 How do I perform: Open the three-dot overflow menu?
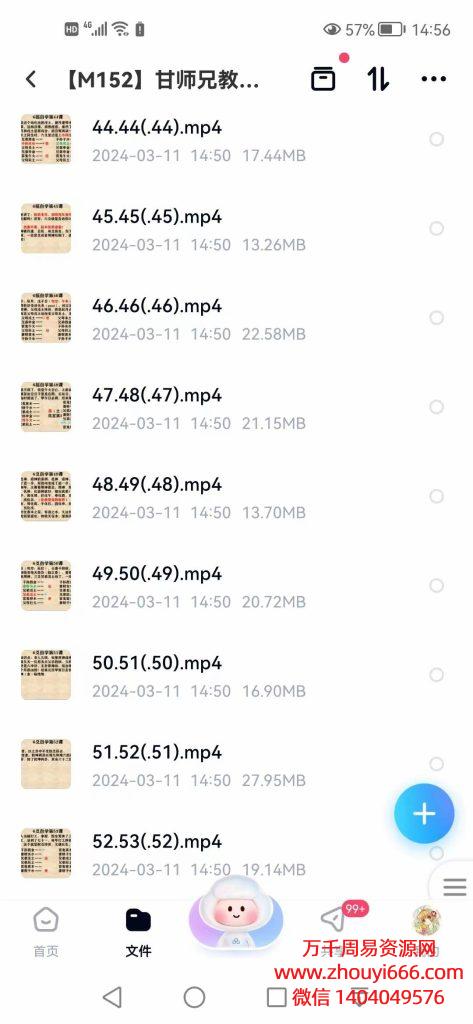coord(434,80)
